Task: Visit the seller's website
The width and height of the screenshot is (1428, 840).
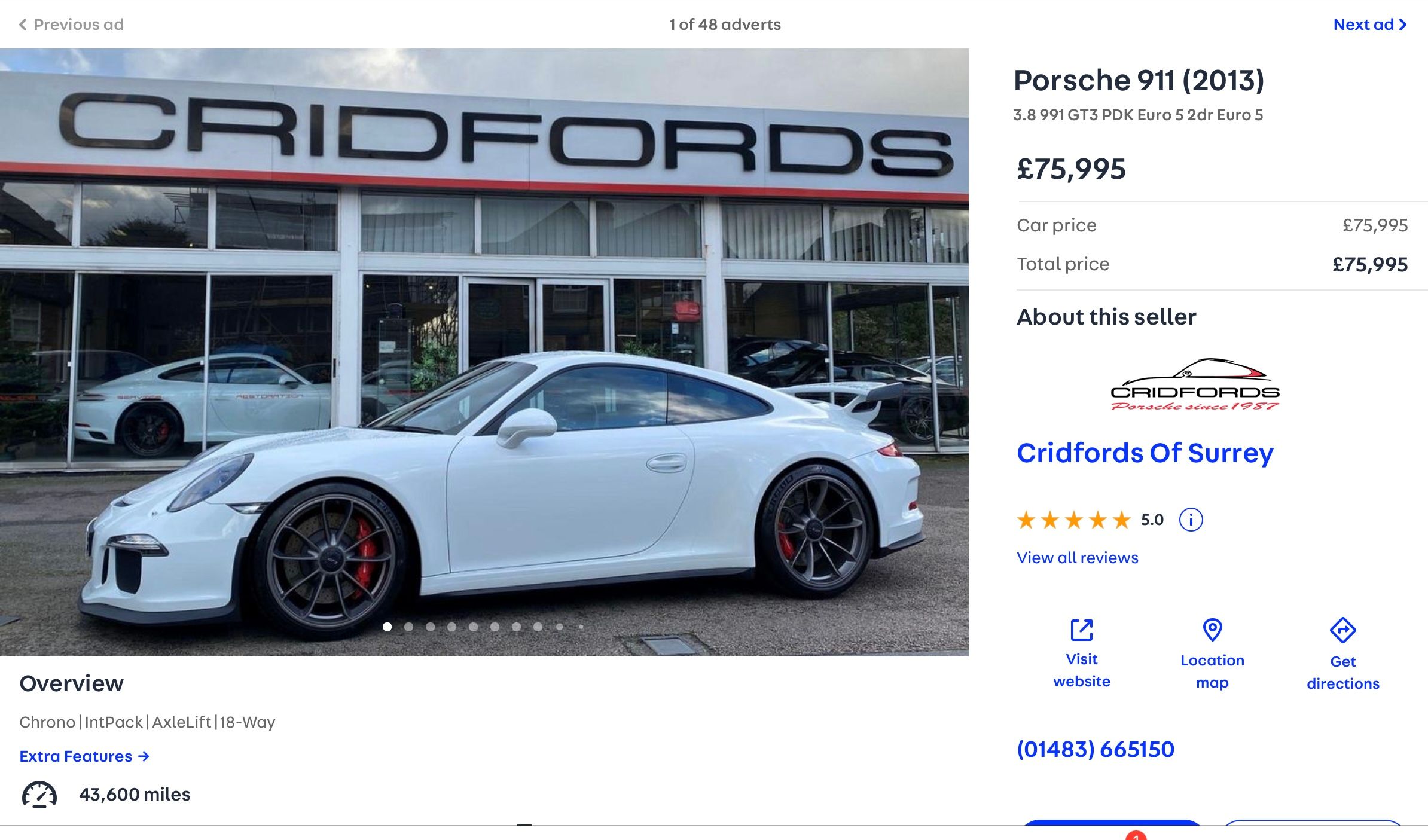Action: 1081,653
